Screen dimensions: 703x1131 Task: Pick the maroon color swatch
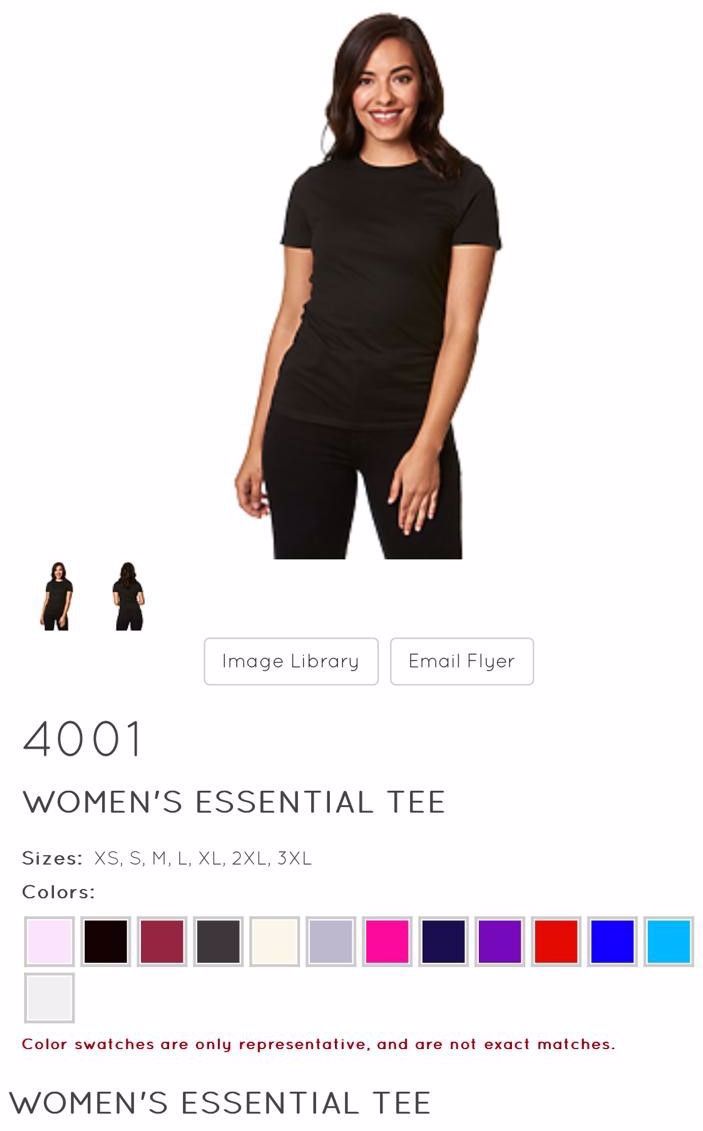point(162,941)
